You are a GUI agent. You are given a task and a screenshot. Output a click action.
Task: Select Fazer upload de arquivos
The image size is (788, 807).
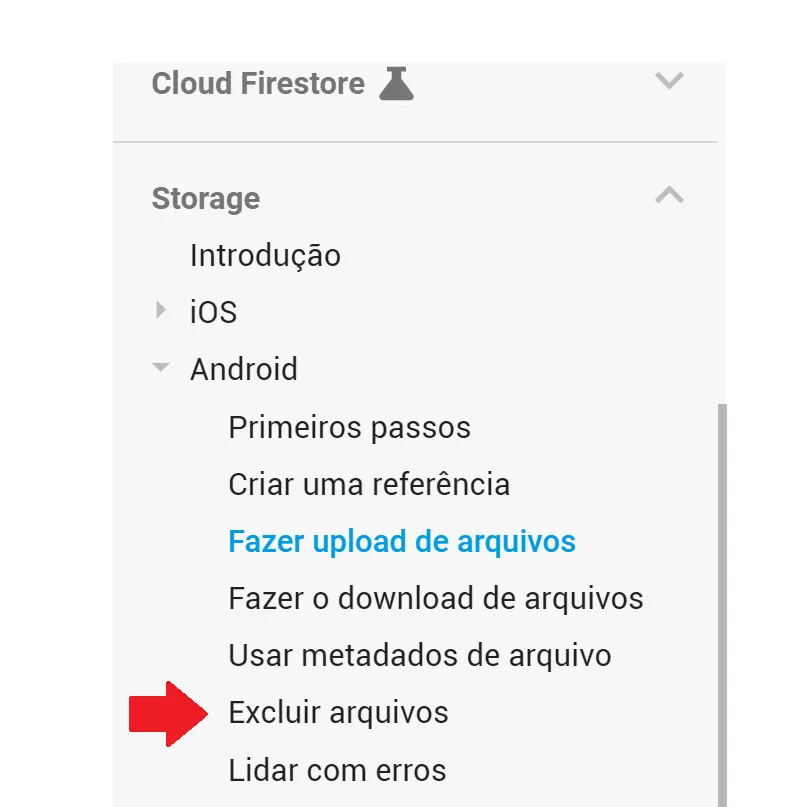coord(402,541)
